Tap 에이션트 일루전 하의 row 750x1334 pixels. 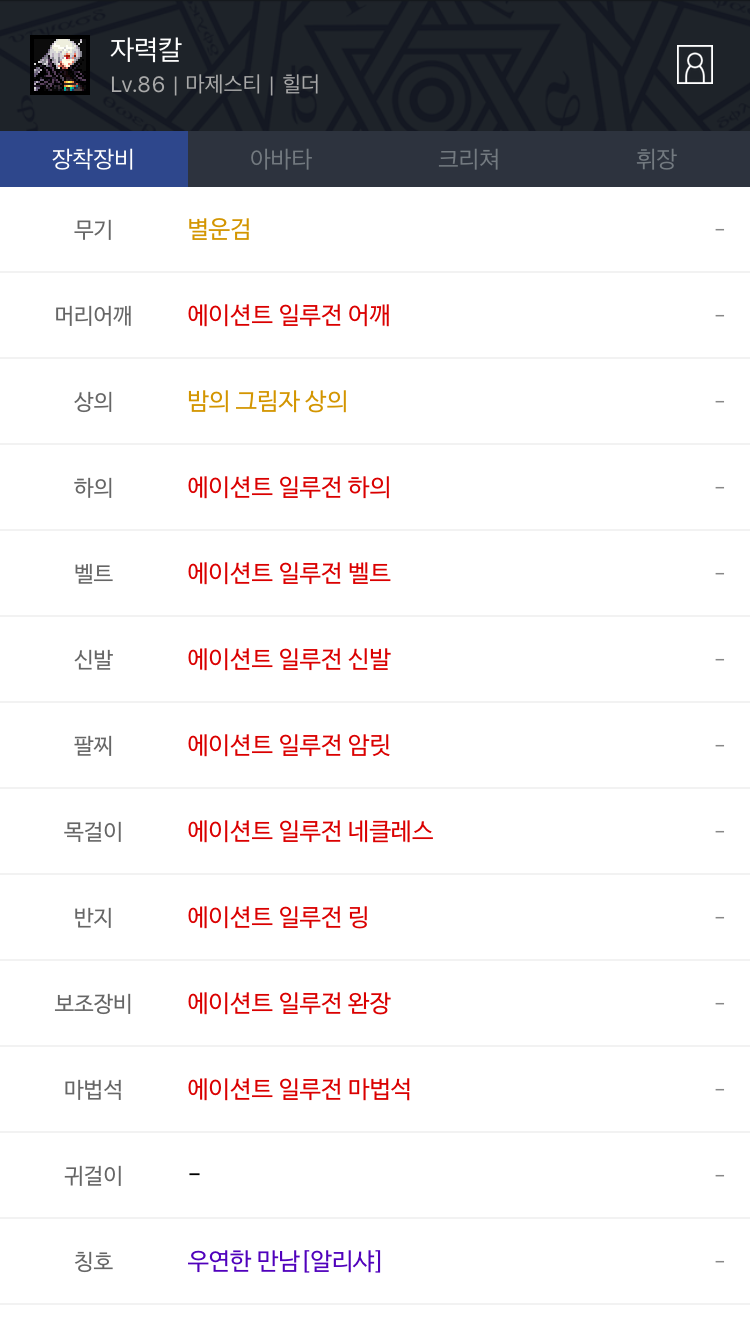tap(375, 488)
